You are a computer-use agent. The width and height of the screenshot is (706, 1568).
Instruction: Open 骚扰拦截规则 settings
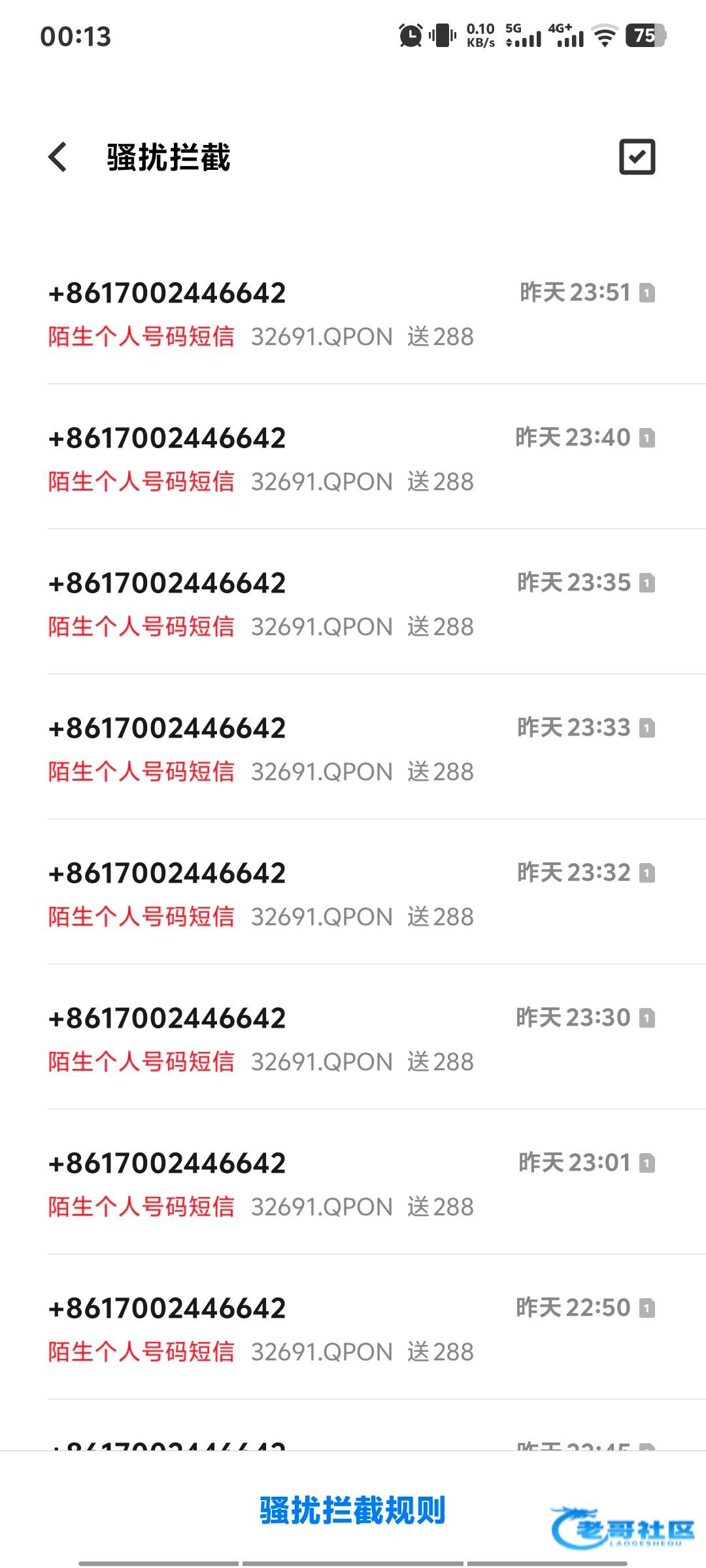coord(352,1510)
